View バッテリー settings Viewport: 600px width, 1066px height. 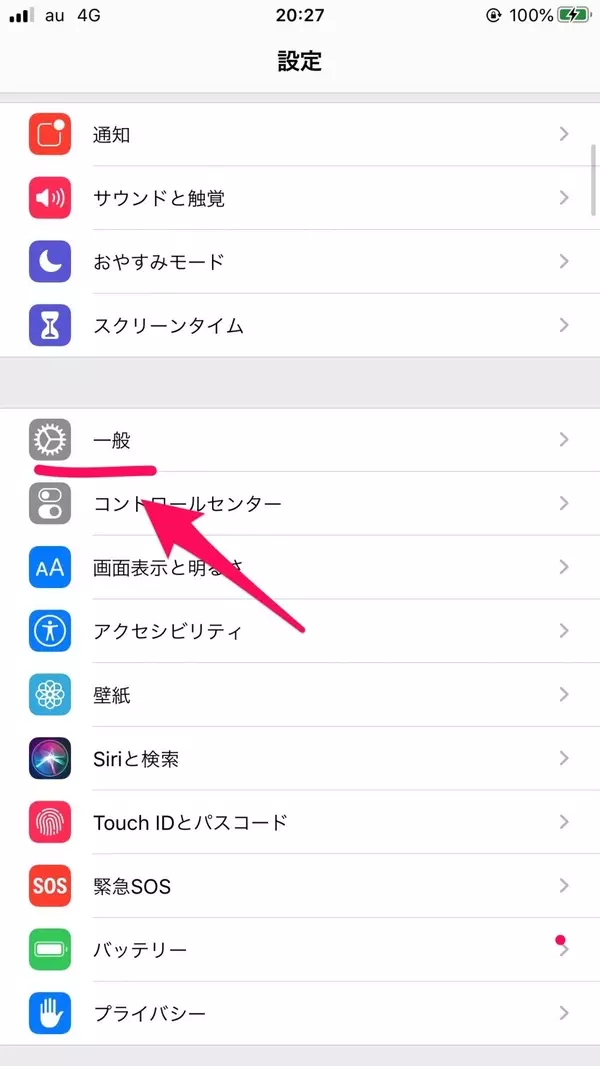(300, 950)
